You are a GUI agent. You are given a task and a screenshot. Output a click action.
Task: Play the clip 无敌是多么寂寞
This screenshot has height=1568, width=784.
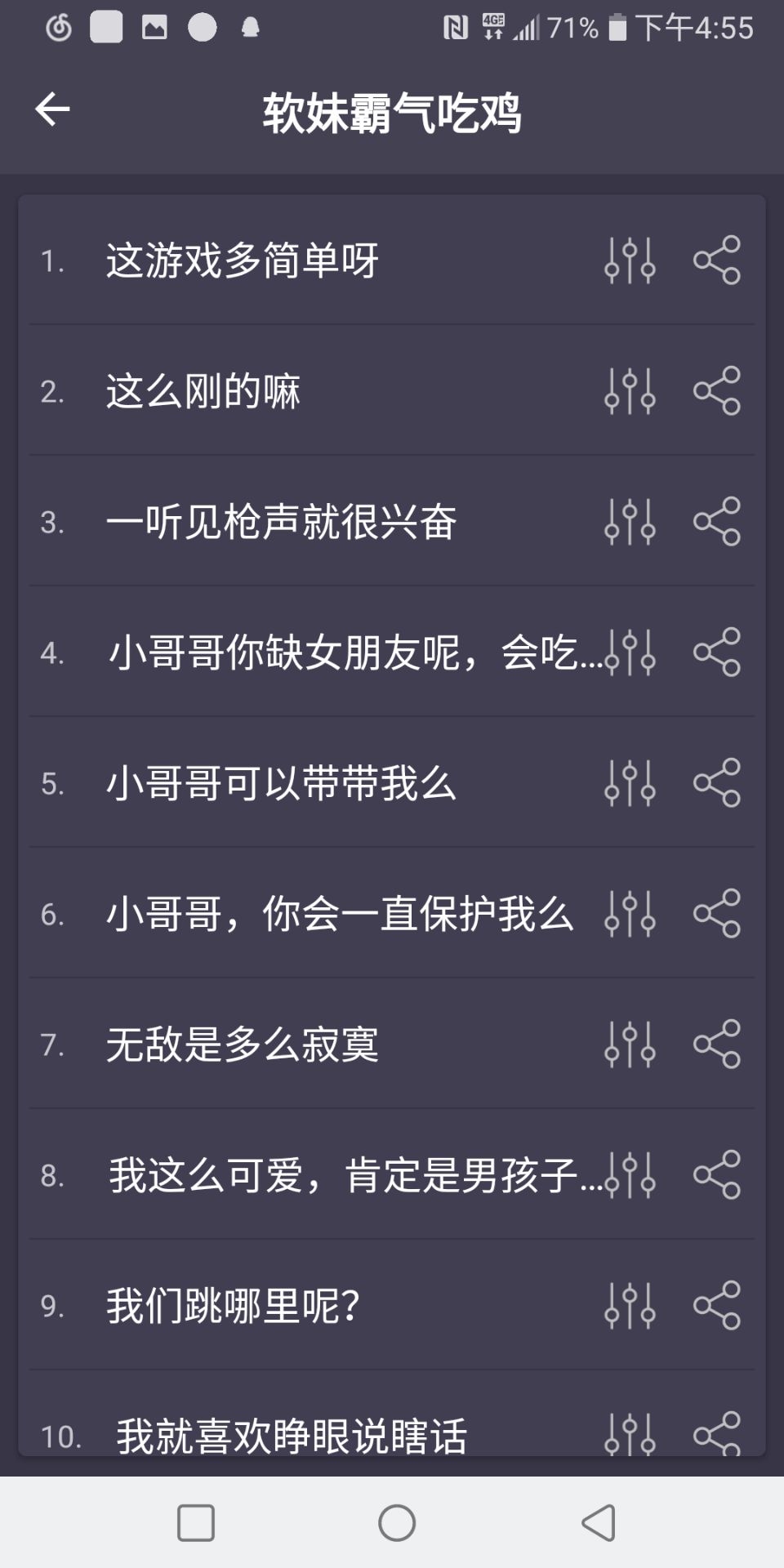pyautogui.click(x=242, y=1045)
